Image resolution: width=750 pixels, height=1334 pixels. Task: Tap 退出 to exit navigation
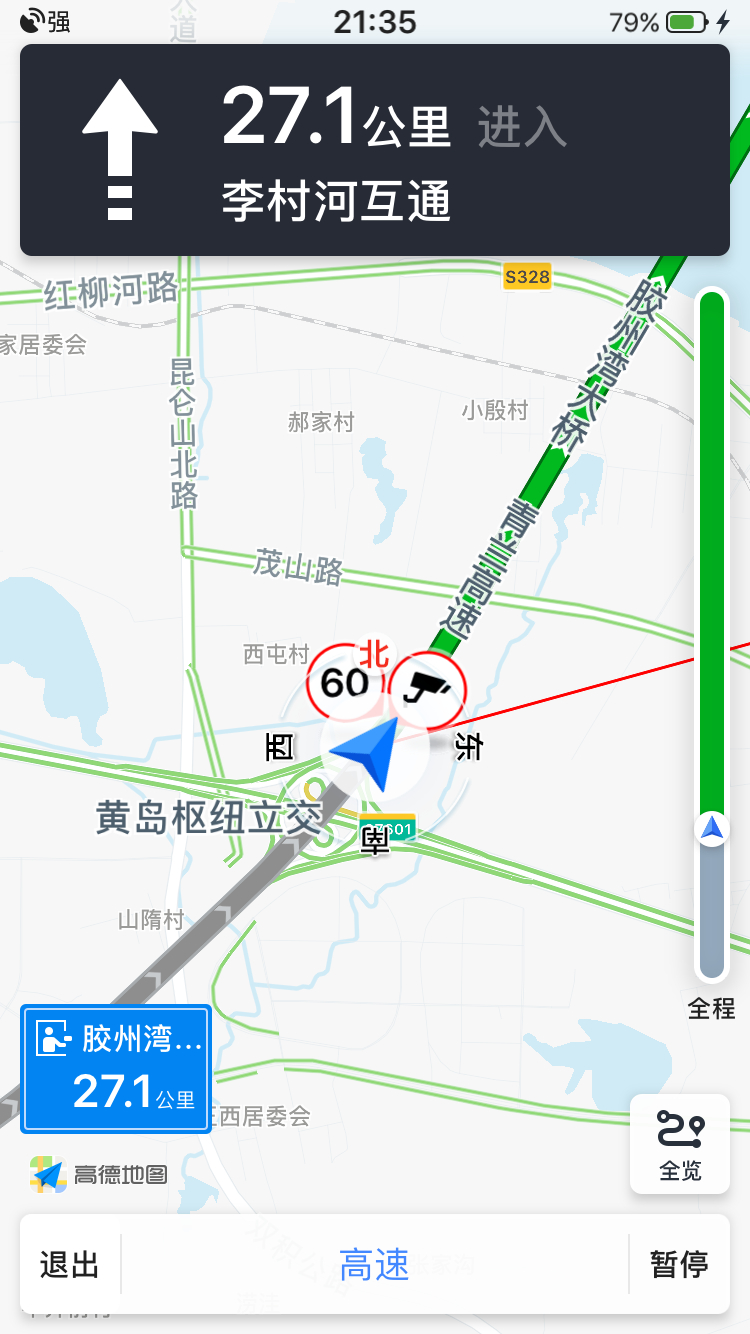pos(70,1265)
